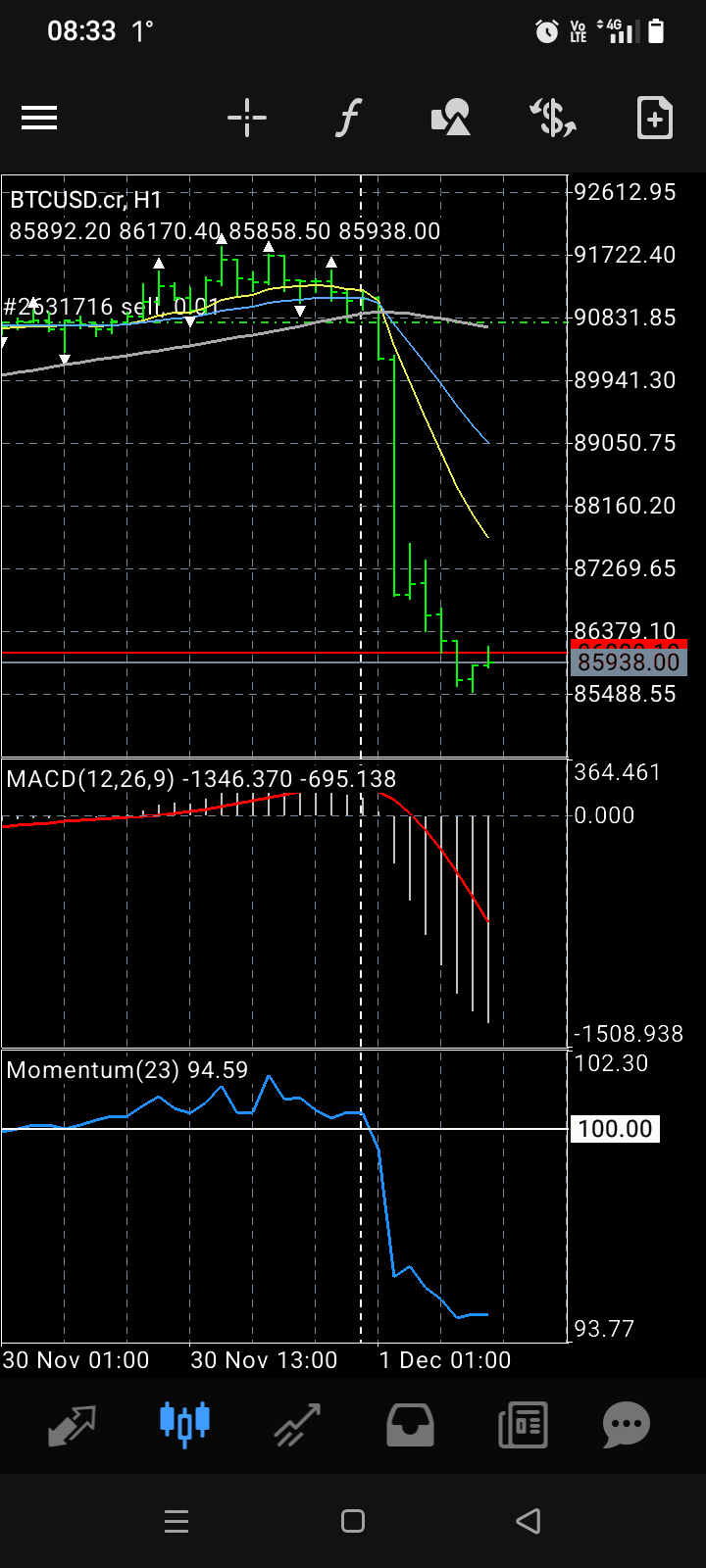The image size is (706, 1568).
Task: Switch to the Quotes tab
Action: click(73, 1424)
